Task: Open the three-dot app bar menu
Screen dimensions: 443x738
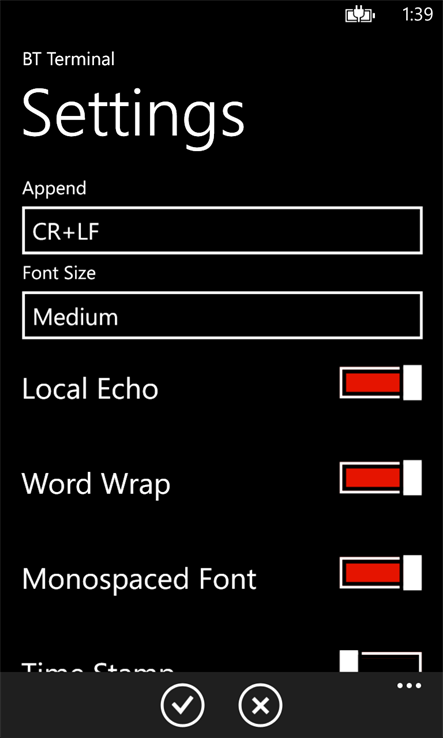Action: tap(409, 686)
